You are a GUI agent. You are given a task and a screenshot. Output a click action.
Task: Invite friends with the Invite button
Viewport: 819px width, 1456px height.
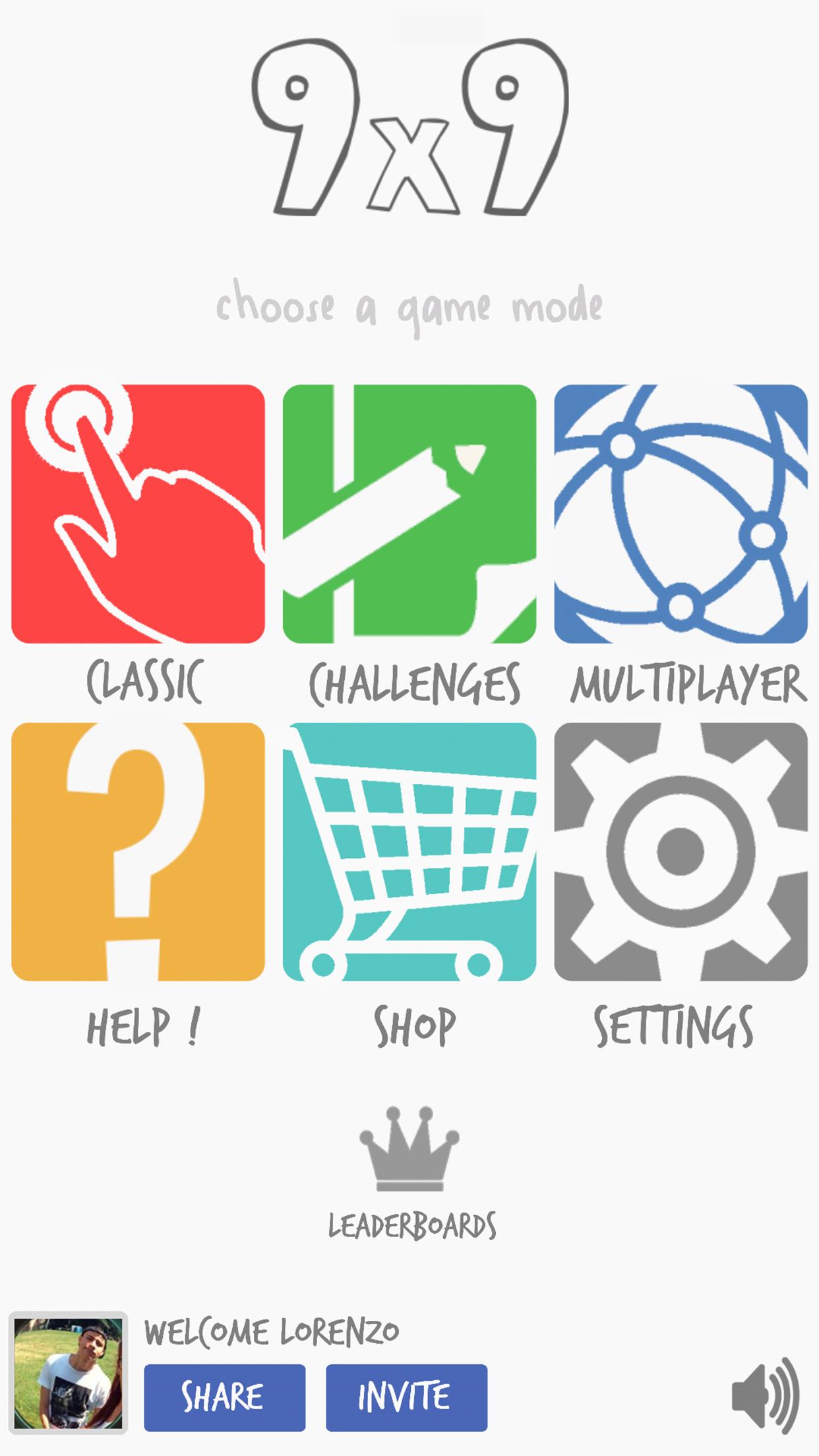pos(406,1397)
